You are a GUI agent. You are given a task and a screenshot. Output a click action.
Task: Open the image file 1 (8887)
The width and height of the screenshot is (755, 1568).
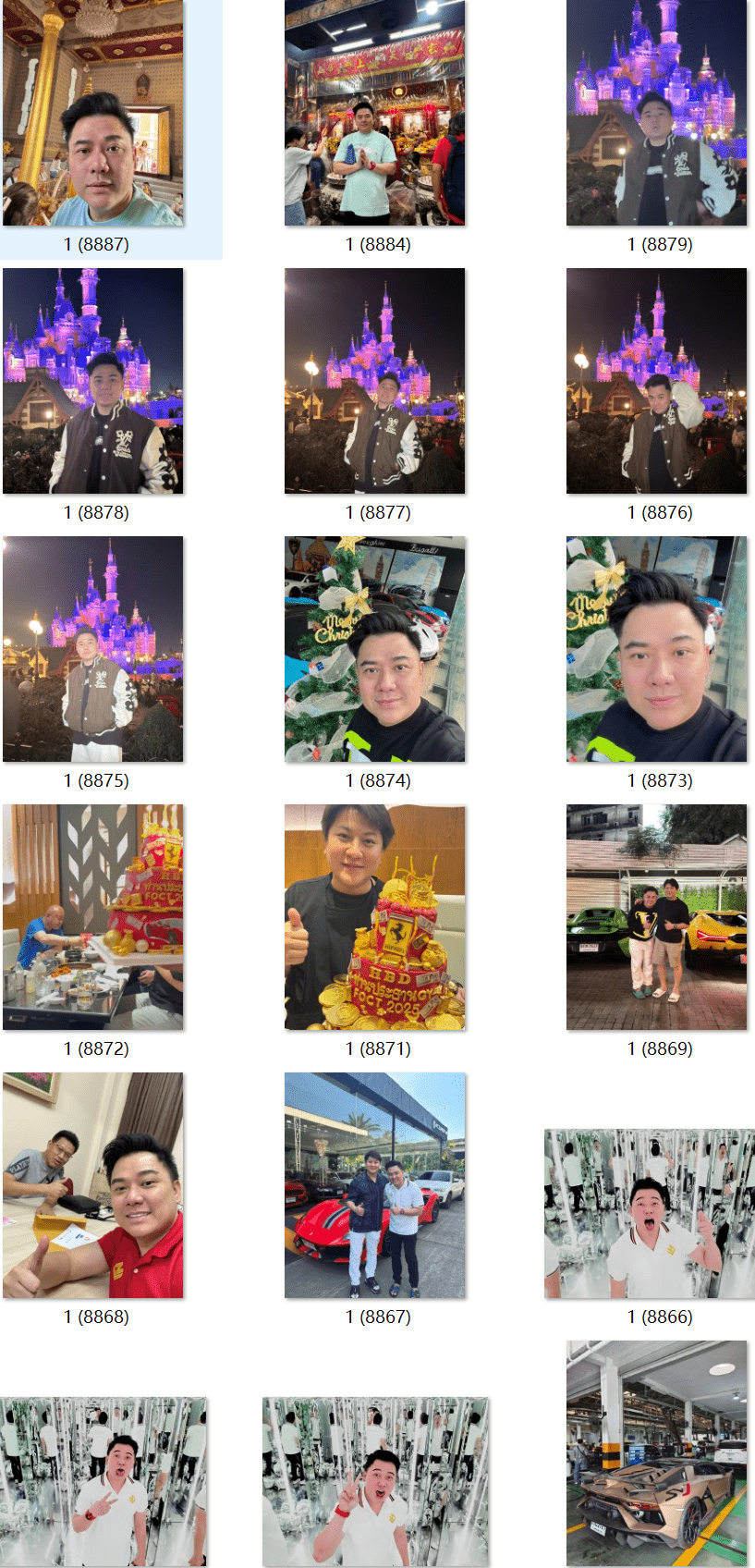click(x=93, y=114)
